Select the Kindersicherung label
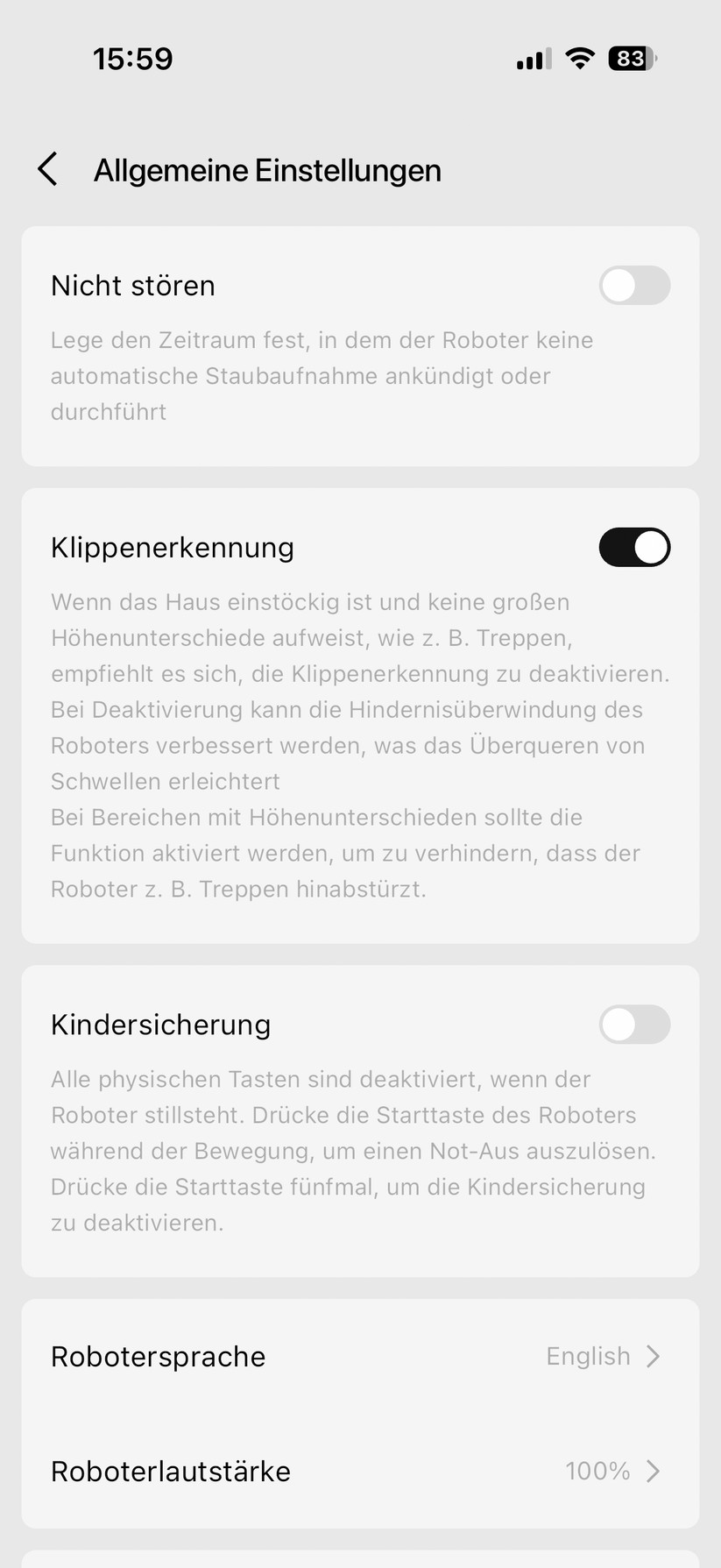 [160, 1024]
